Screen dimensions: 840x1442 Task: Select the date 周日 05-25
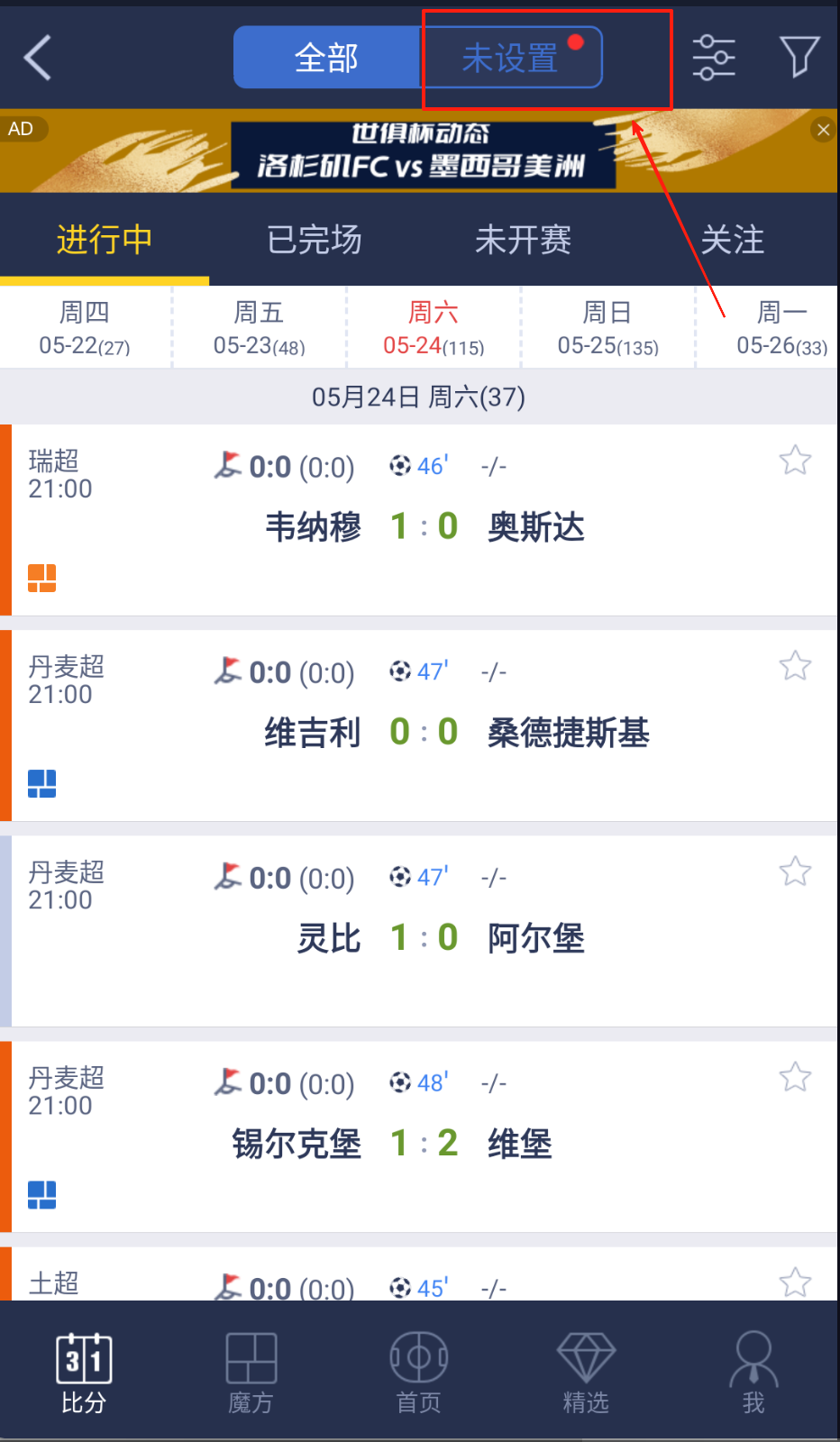click(x=607, y=328)
